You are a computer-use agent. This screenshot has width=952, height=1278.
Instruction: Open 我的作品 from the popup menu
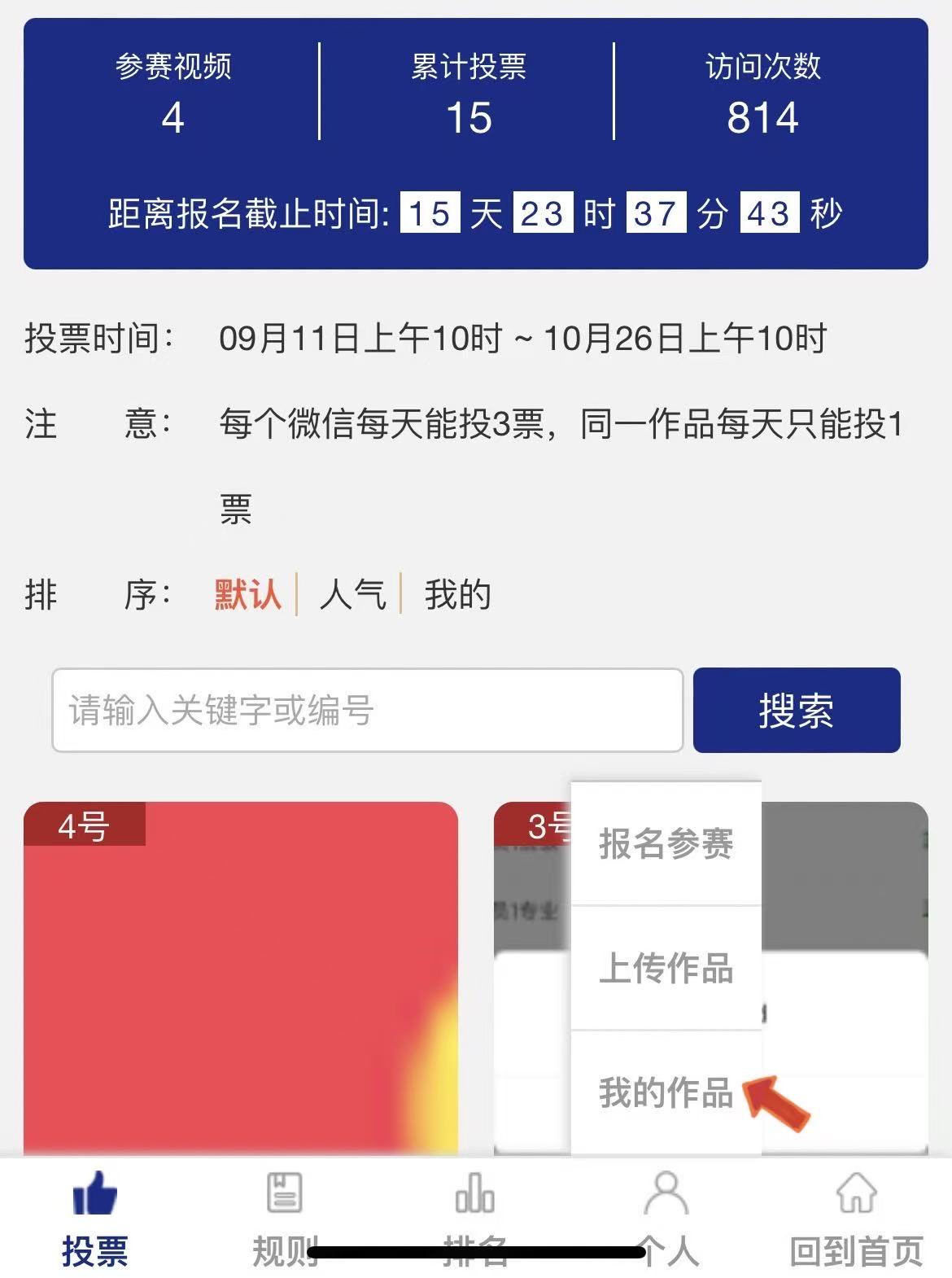tap(666, 1092)
